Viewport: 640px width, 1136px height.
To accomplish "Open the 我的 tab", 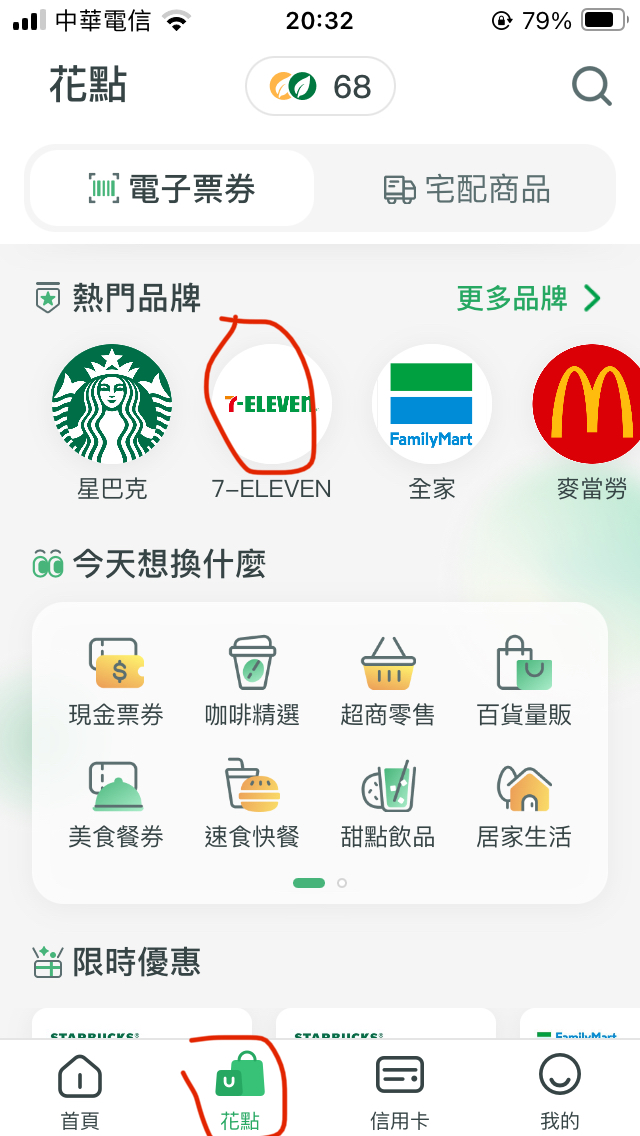I will [x=559, y=1090].
